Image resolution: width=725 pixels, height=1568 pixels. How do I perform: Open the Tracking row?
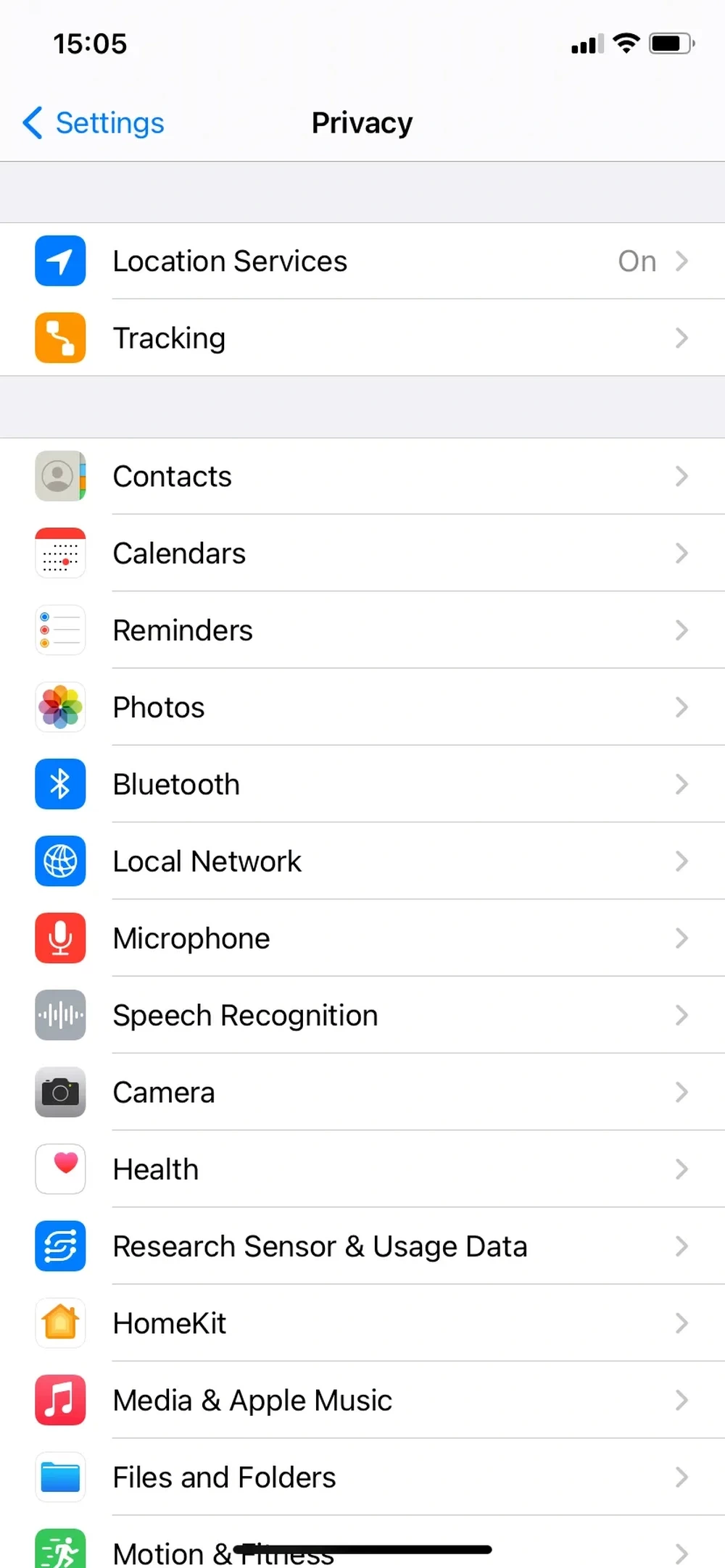362,338
